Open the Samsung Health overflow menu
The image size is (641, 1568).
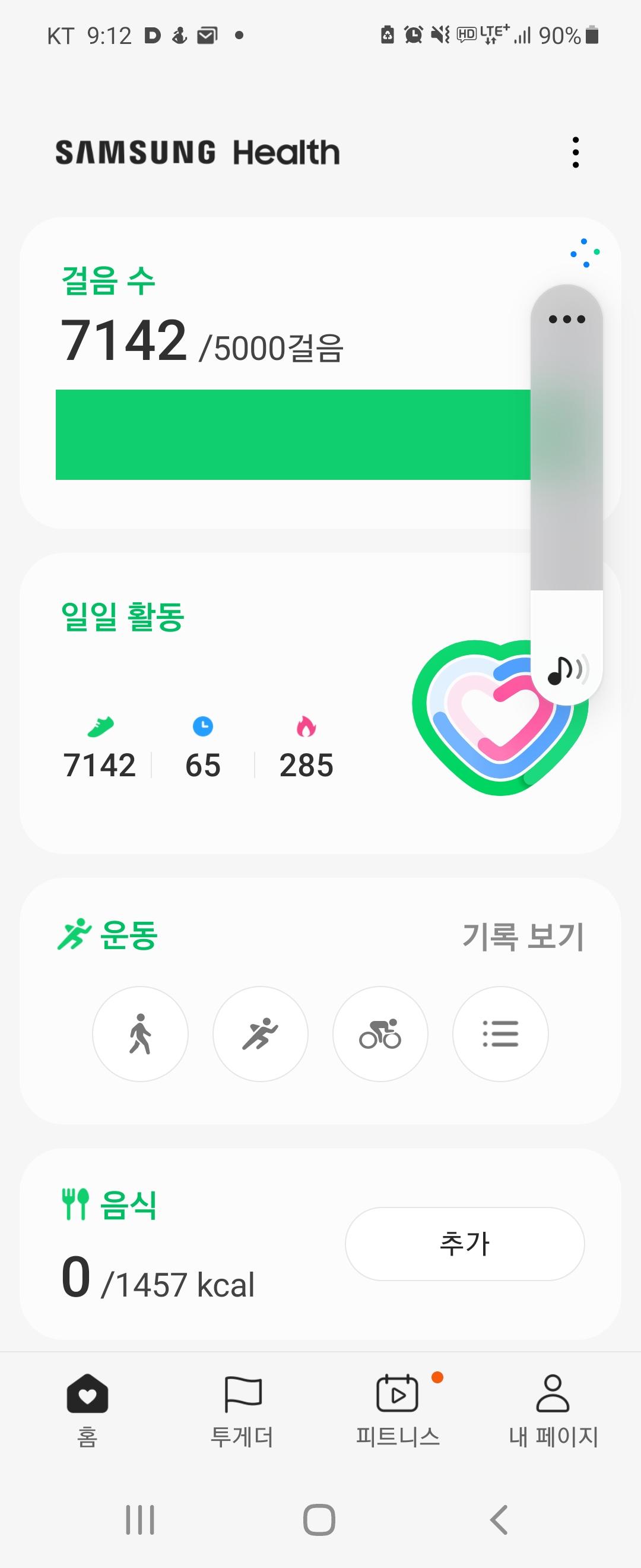pyautogui.click(x=575, y=152)
